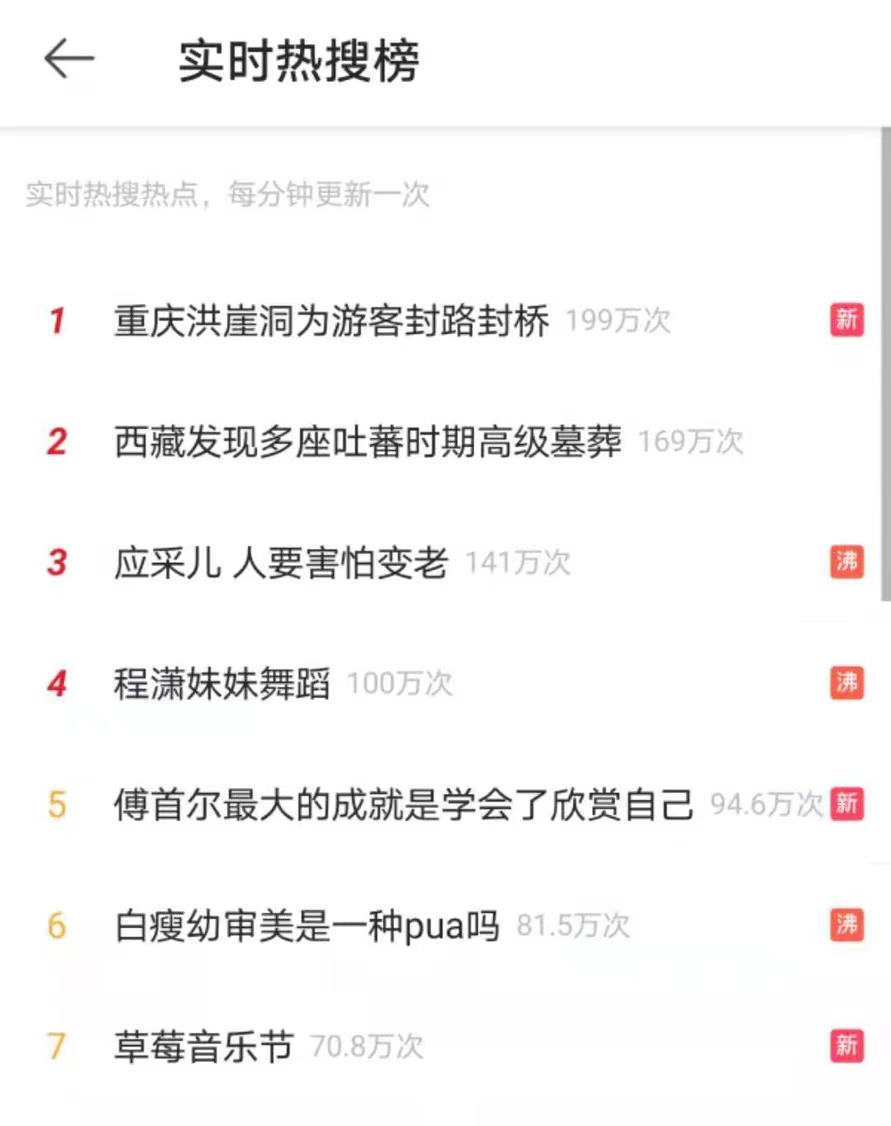Tap the 沸 badge beside 程潇妹妹舞蹈
The height and width of the screenshot is (1126, 891).
847,684
